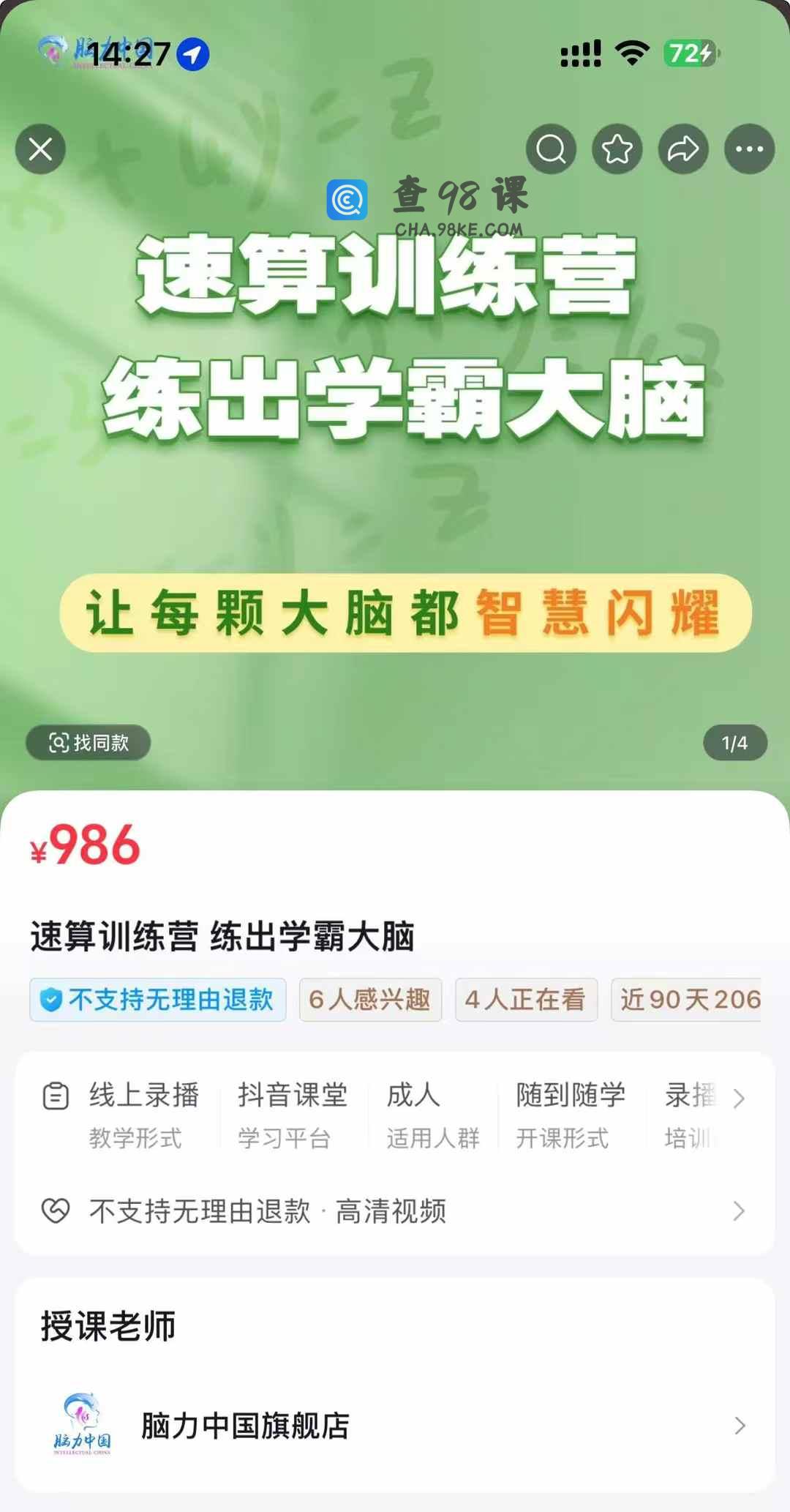Screen dimensions: 790x1512
Task: Close the course detail page
Action: (41, 149)
